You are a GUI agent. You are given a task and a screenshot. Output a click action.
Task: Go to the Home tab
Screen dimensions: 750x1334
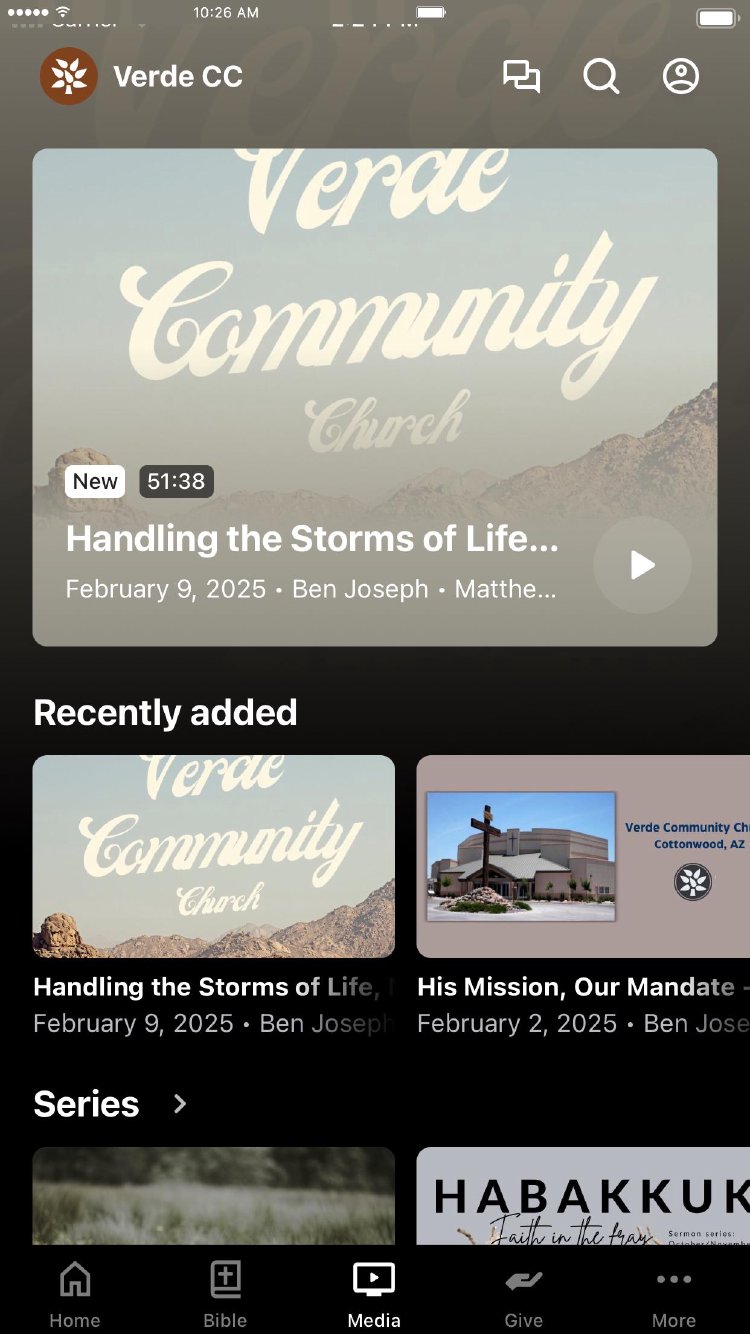[x=75, y=1294]
